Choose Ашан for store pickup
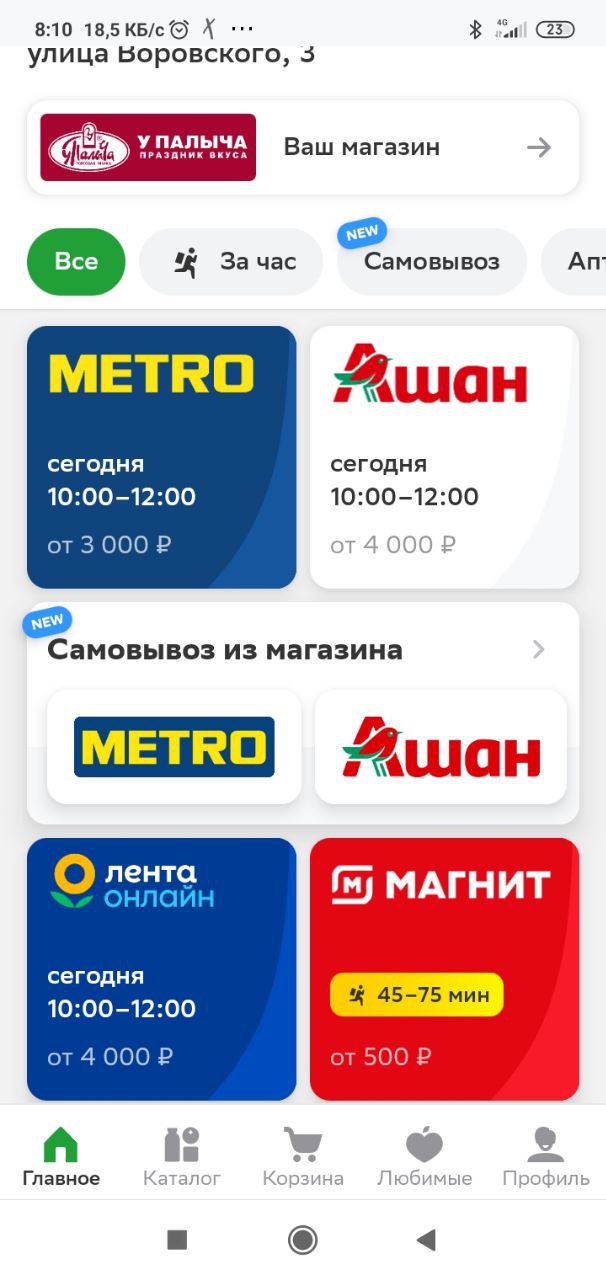Image resolution: width=606 pixels, height=1280 pixels. [x=441, y=747]
